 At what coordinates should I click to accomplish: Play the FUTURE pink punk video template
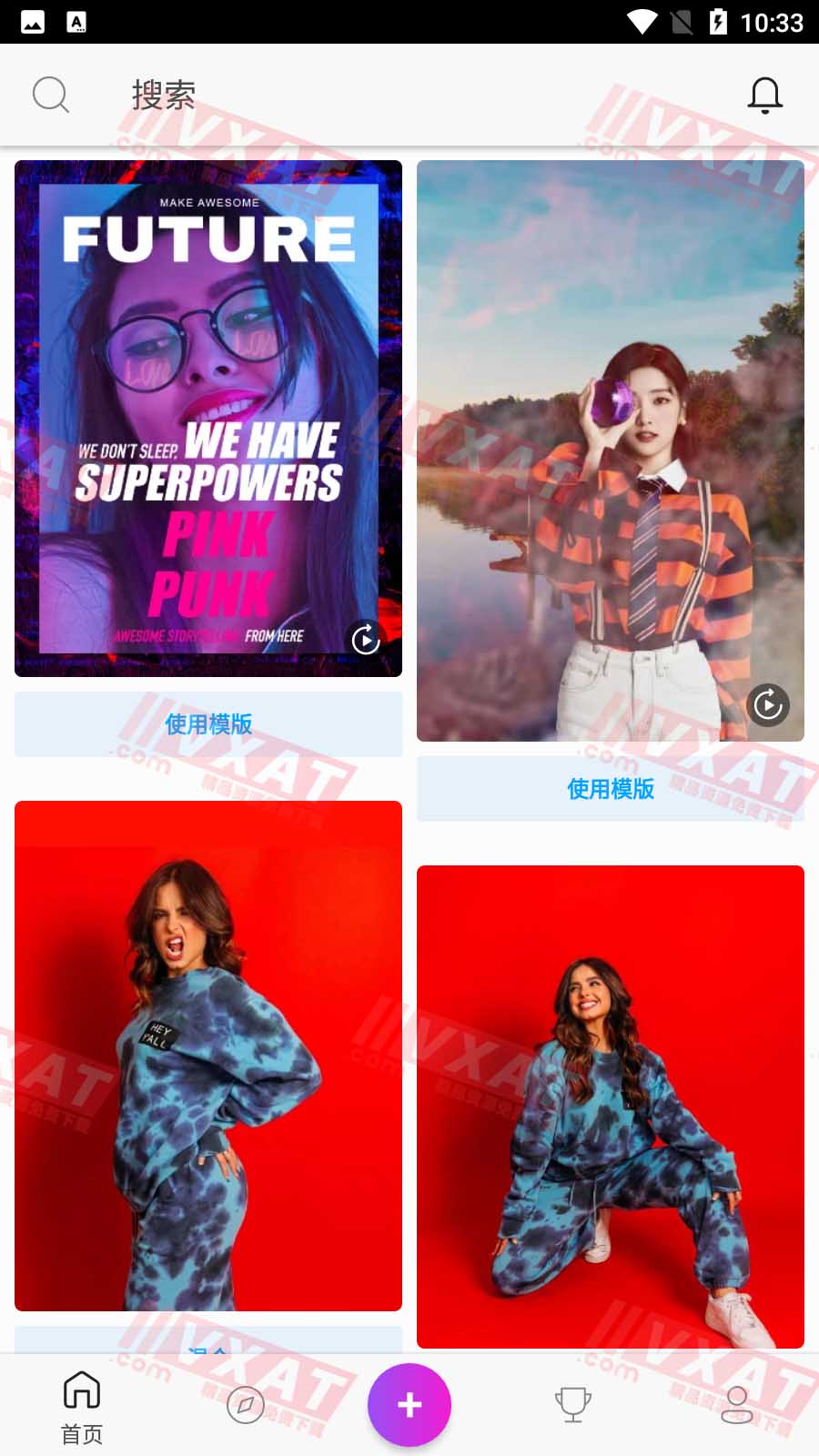coord(364,640)
